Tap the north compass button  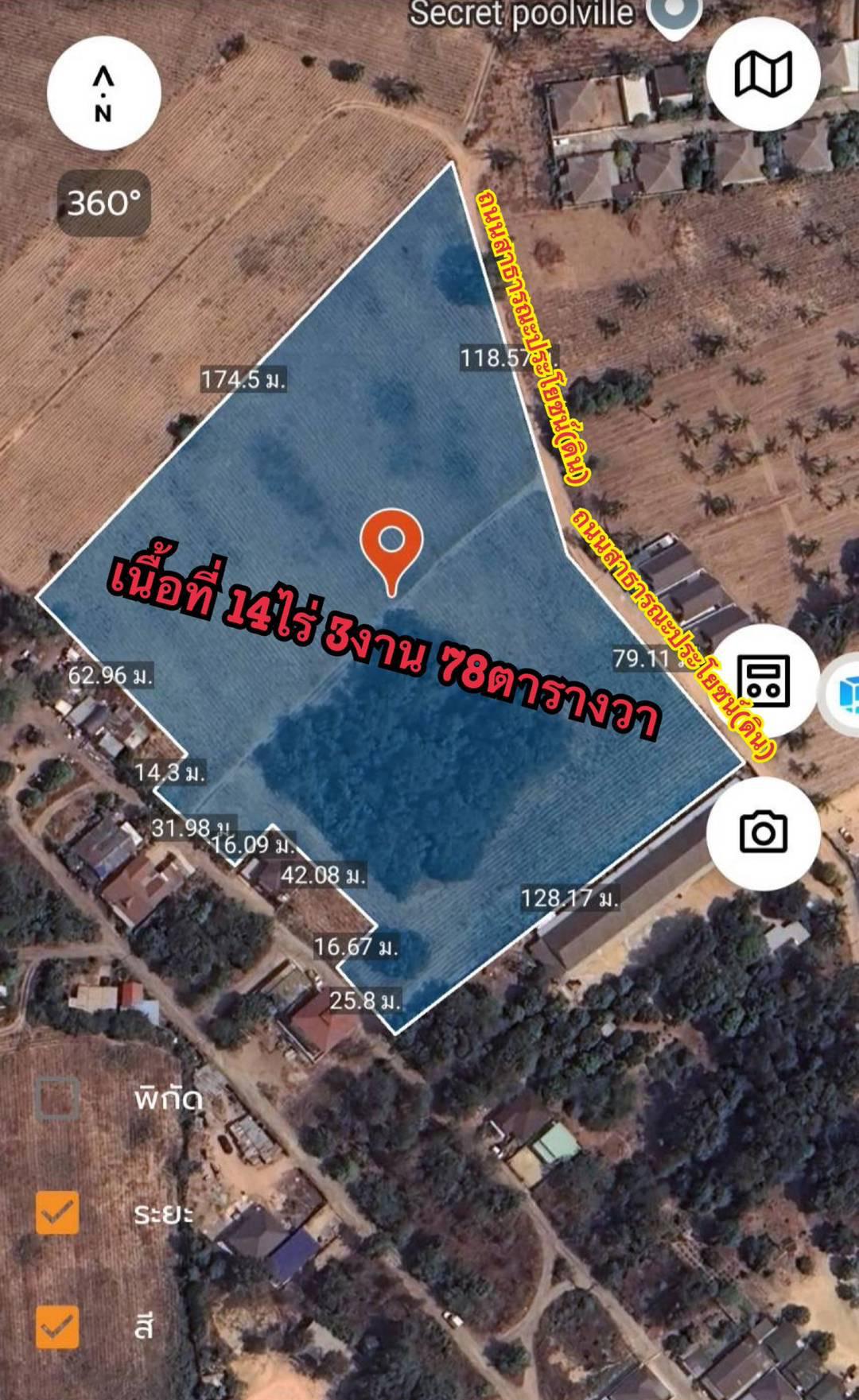tap(104, 93)
